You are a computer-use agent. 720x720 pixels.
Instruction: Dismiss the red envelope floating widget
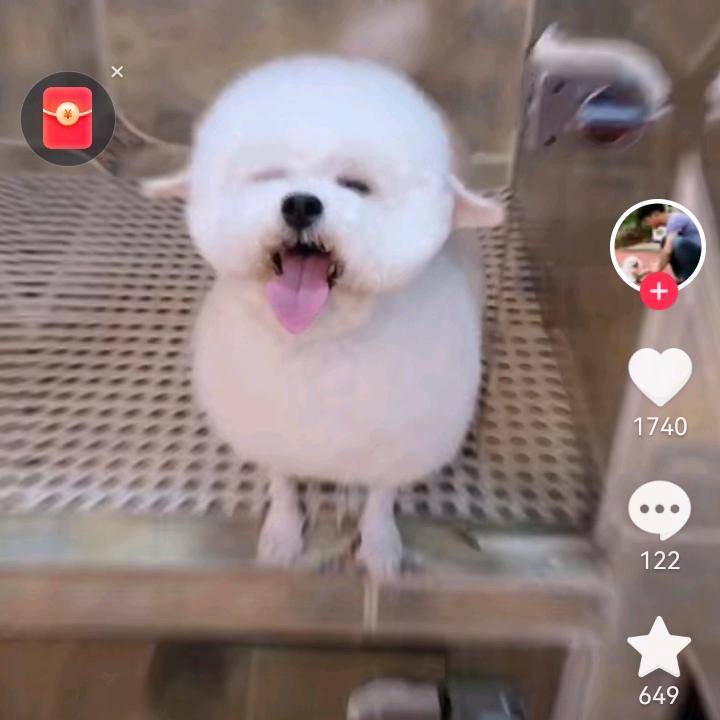(x=117, y=71)
